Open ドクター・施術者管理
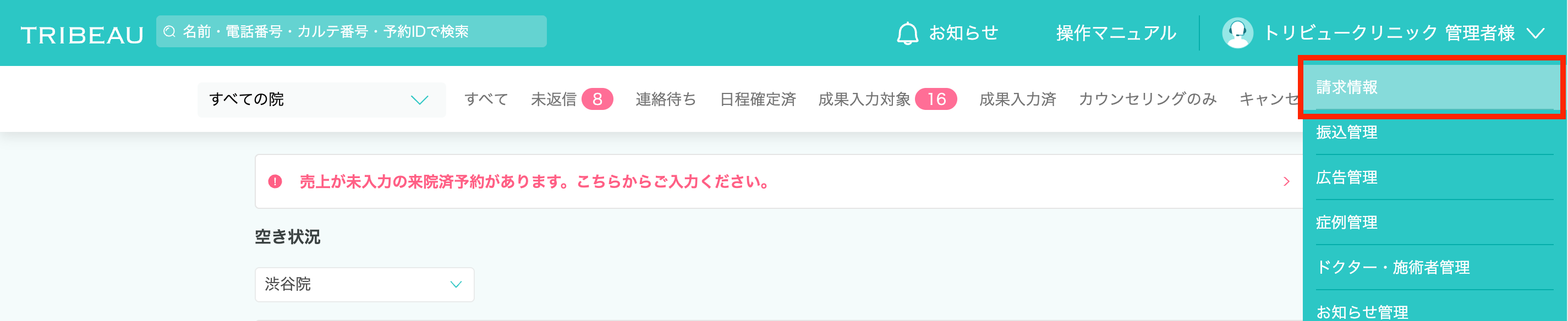 [x=1392, y=268]
